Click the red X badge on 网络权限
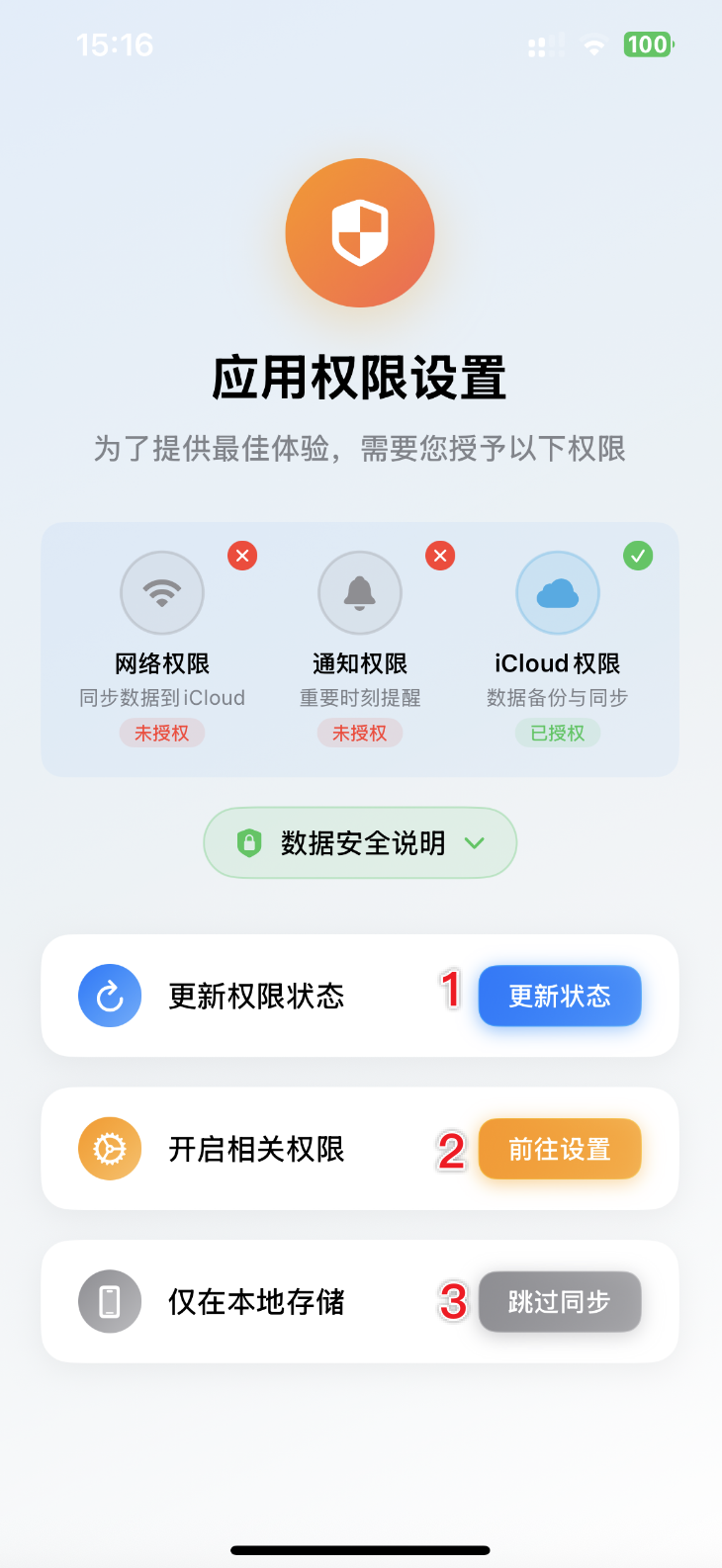The image size is (722, 1568). pos(241,556)
